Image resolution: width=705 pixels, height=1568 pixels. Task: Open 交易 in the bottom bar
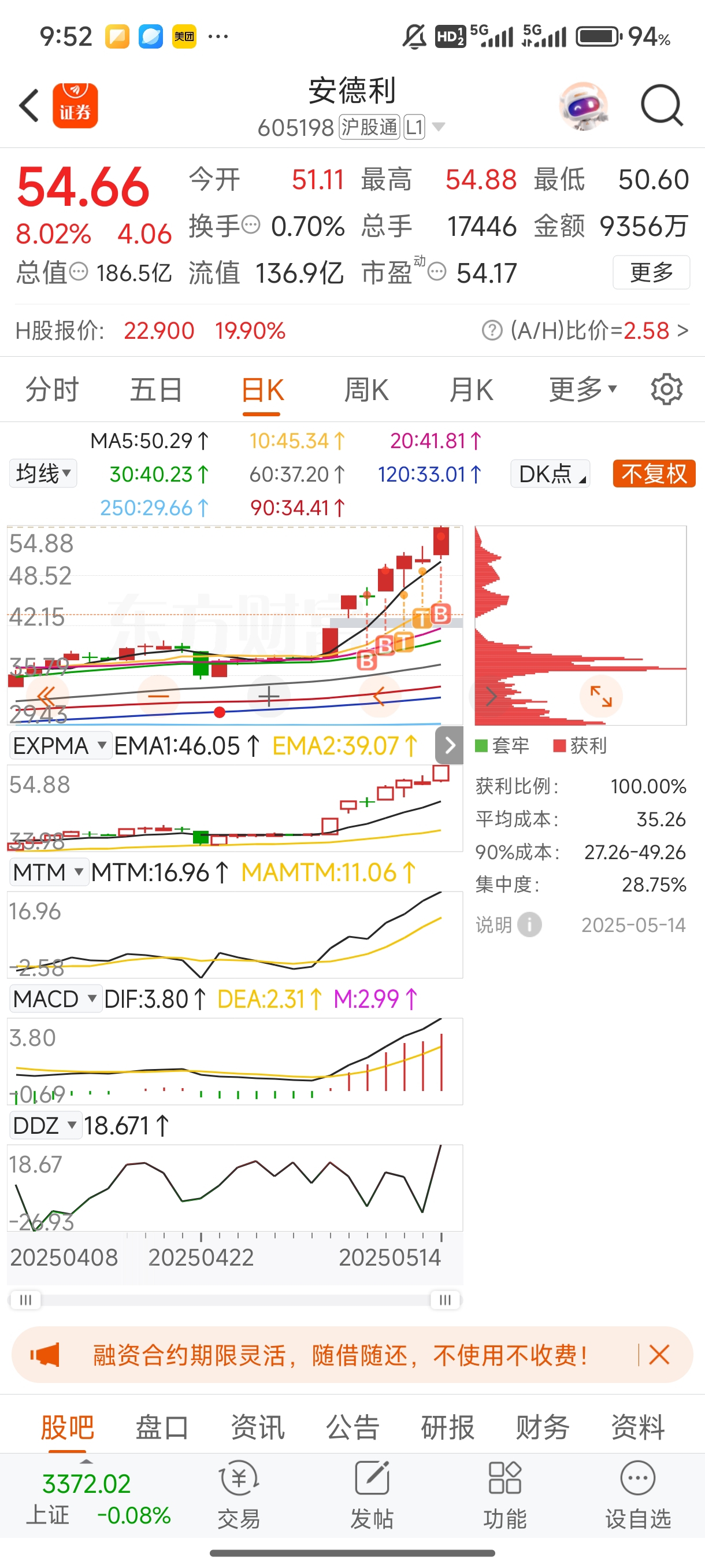point(239,1495)
